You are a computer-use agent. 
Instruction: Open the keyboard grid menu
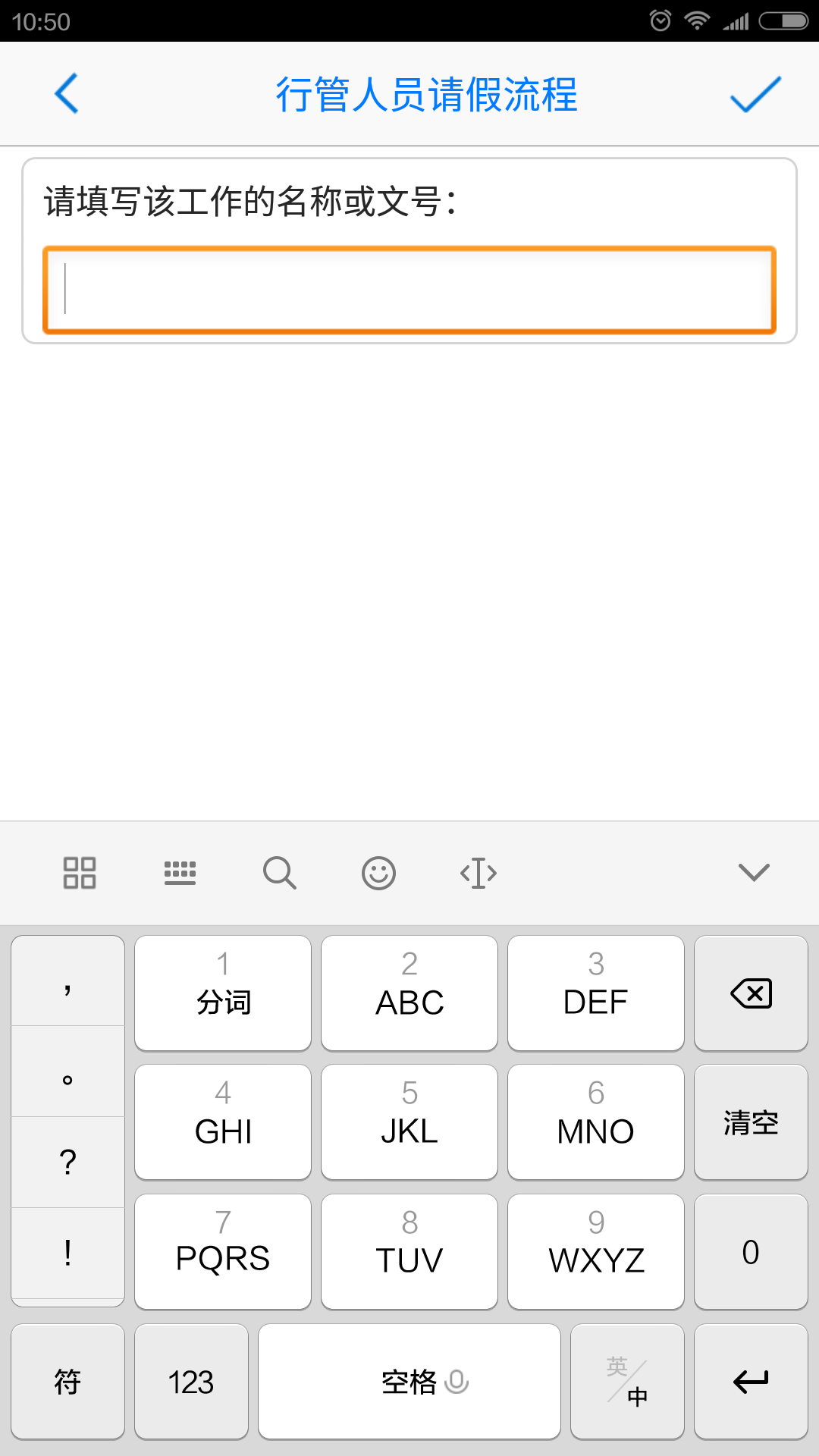80,873
